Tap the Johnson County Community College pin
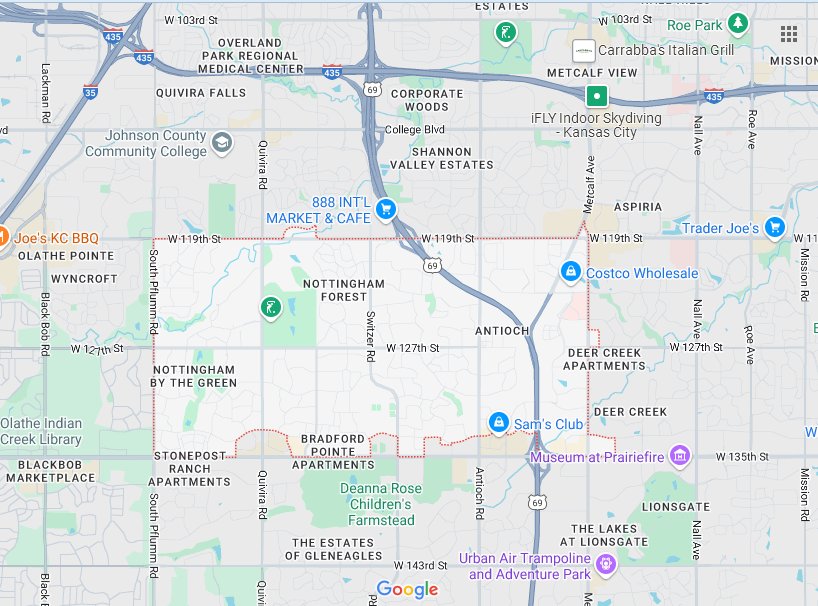 point(222,143)
